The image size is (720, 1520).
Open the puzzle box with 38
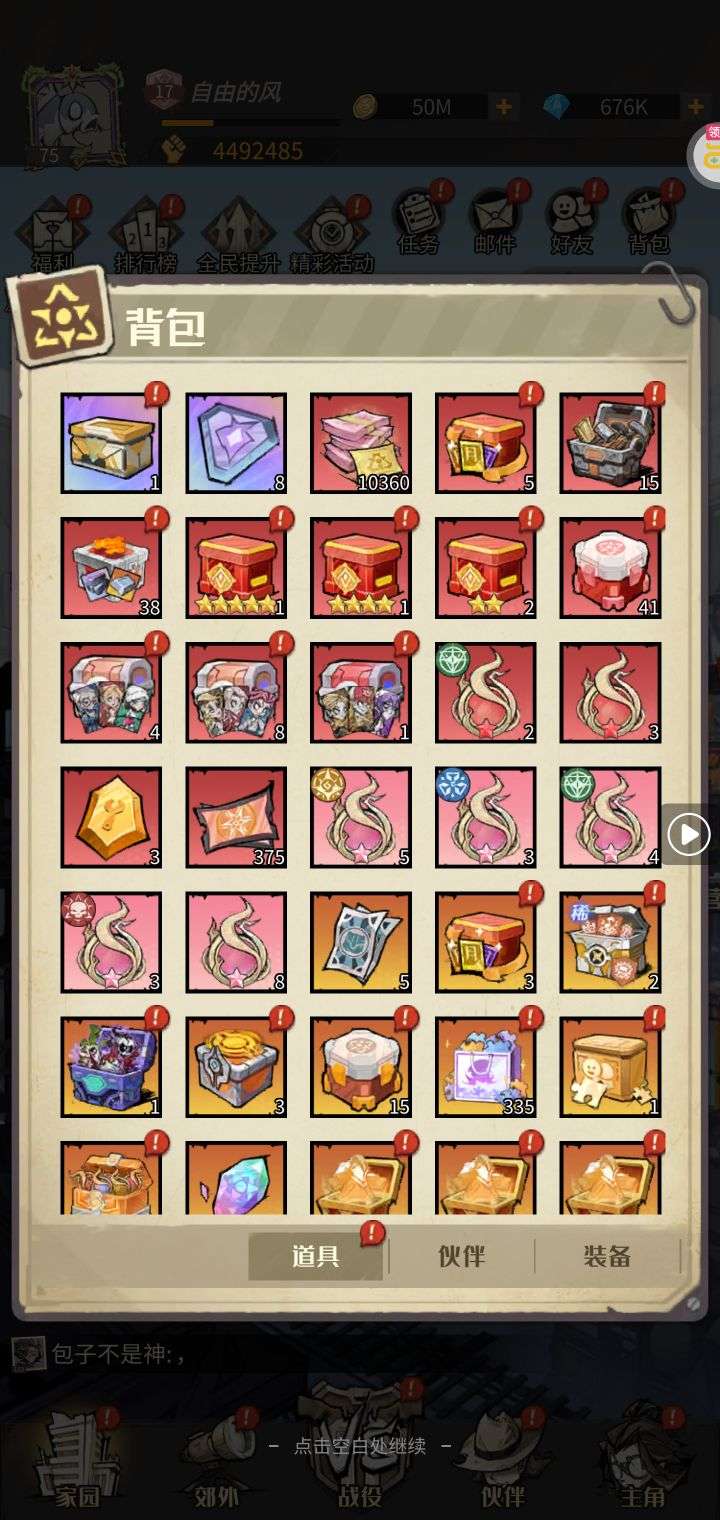[x=111, y=568]
